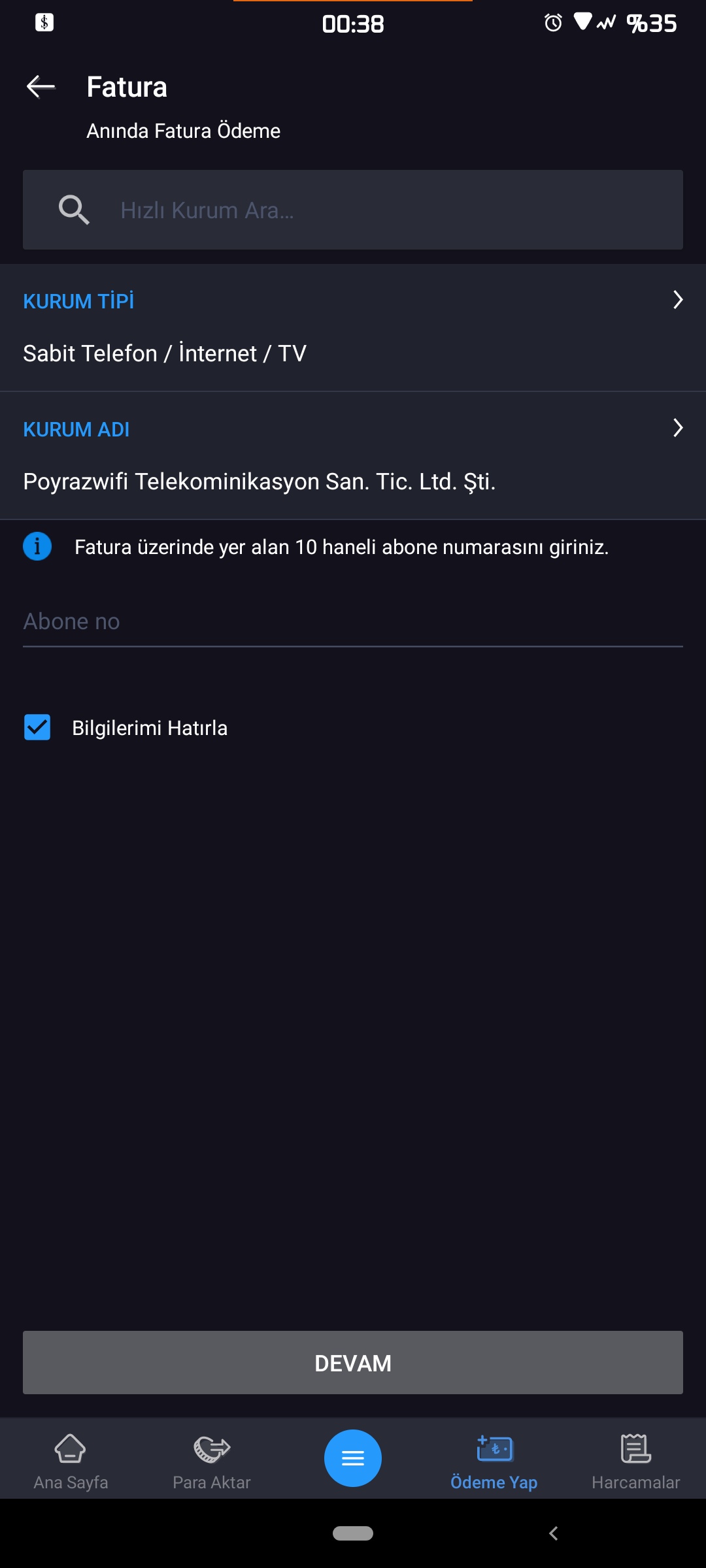
Task: Tap the system back button
Action: coord(553,1533)
